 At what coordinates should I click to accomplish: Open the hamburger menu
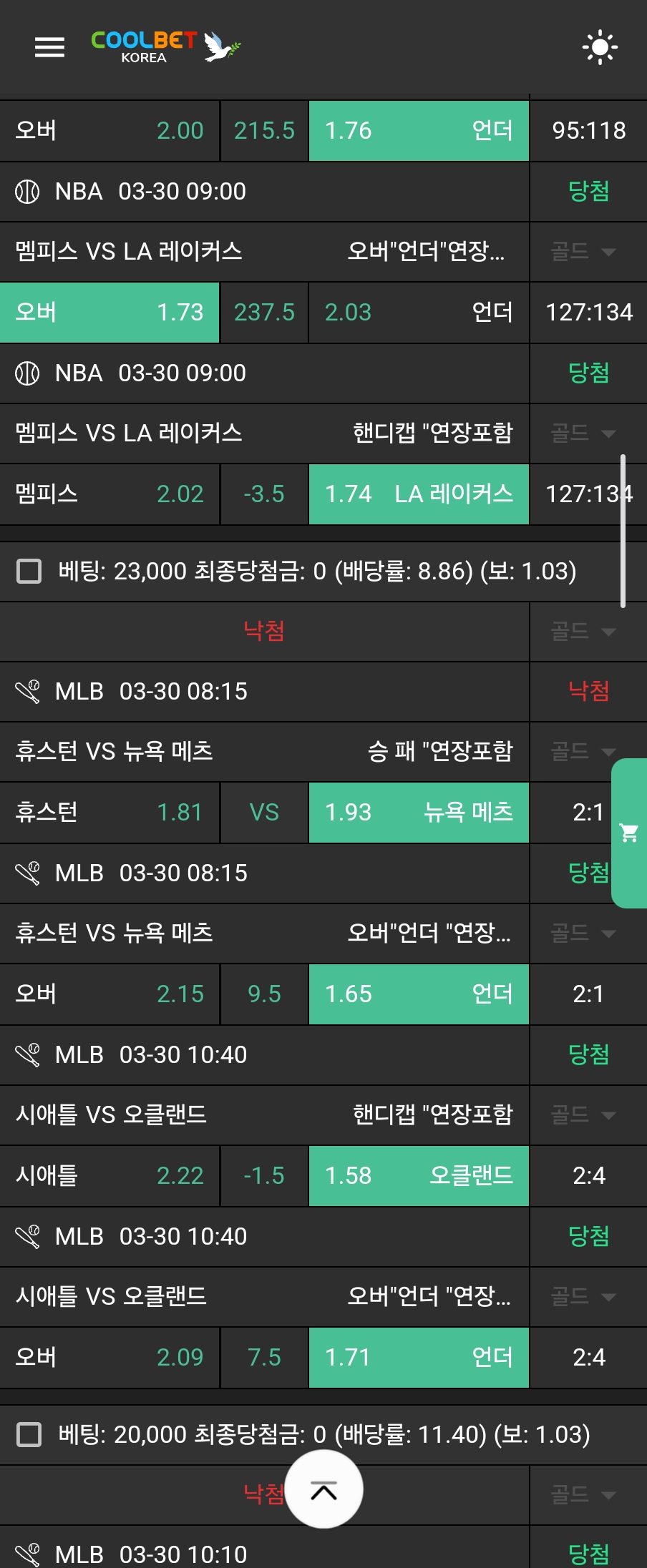tap(49, 47)
